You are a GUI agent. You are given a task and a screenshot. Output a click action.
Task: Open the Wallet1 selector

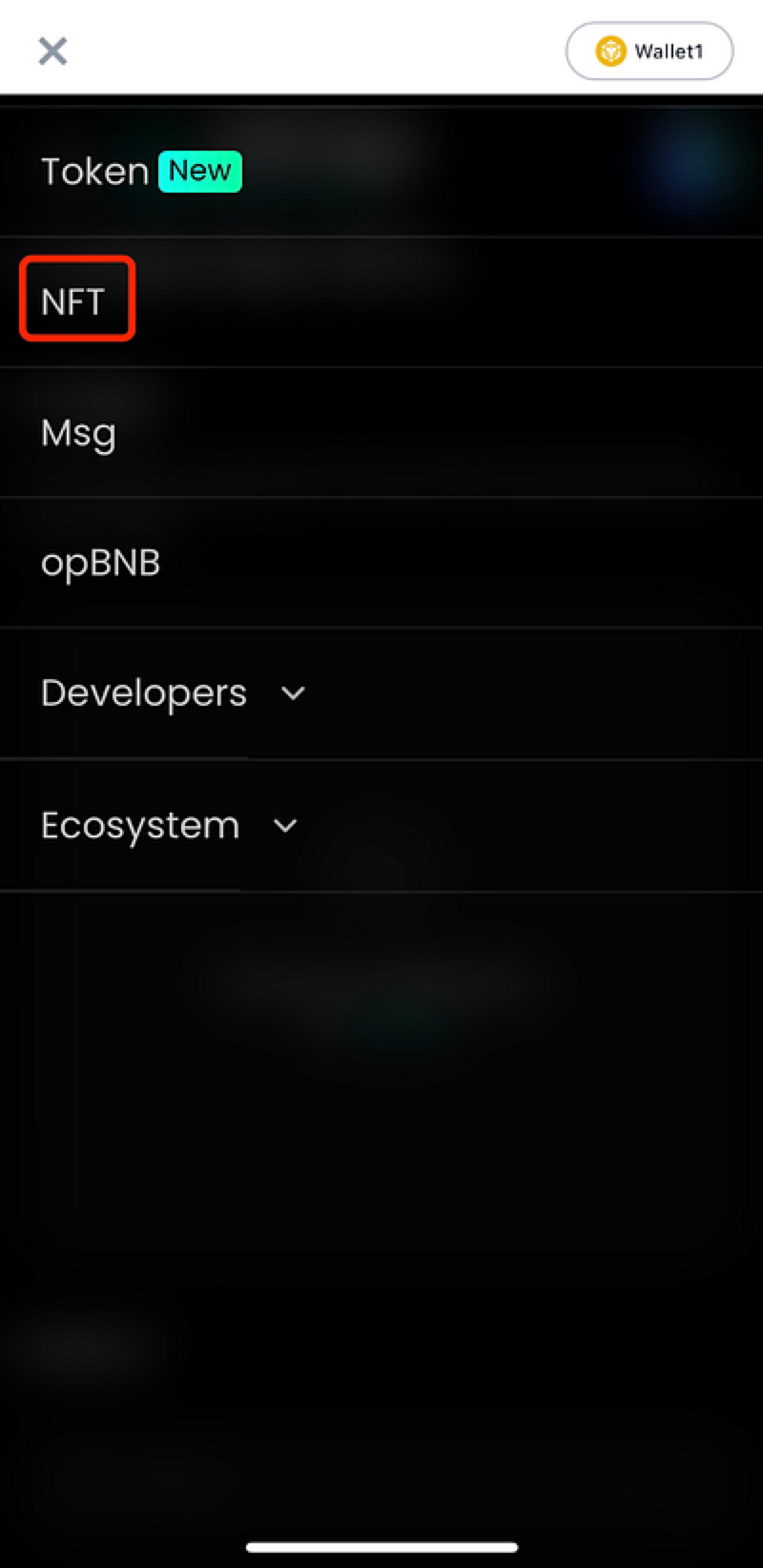650,52
